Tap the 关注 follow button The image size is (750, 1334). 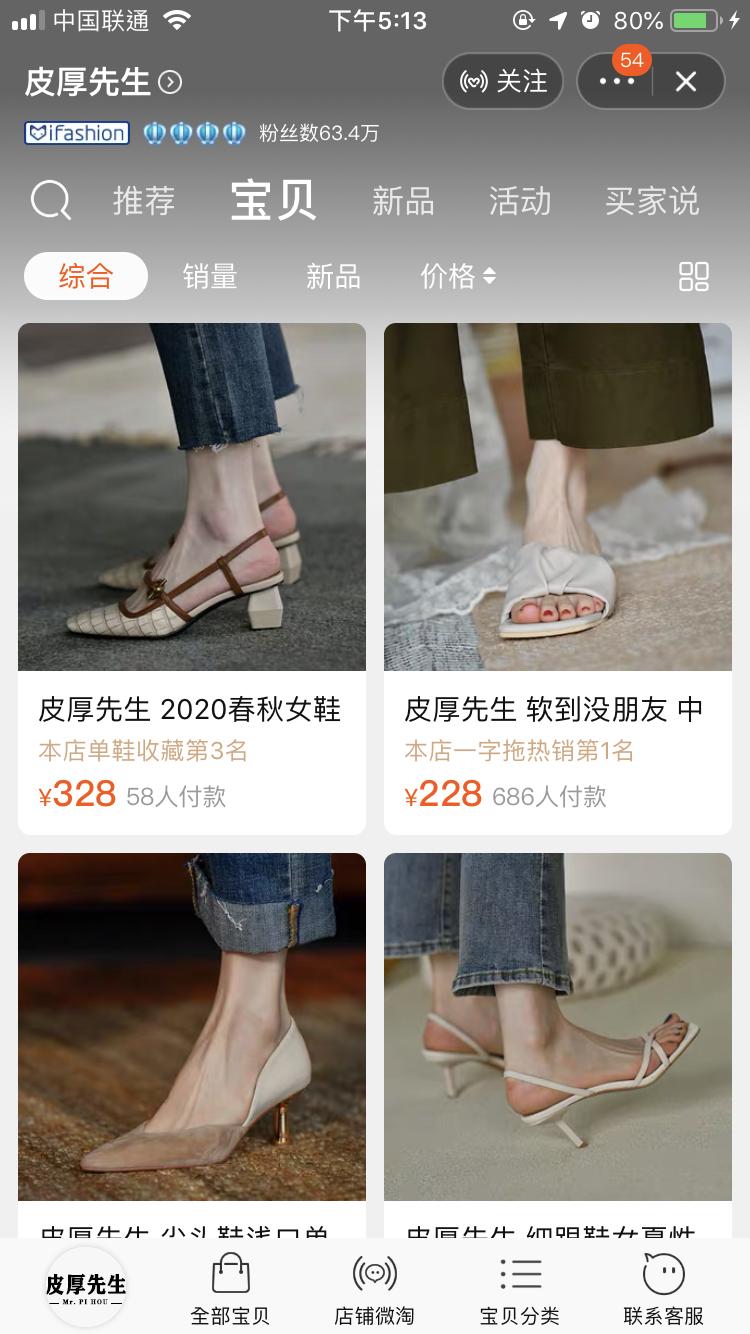pyautogui.click(x=503, y=81)
